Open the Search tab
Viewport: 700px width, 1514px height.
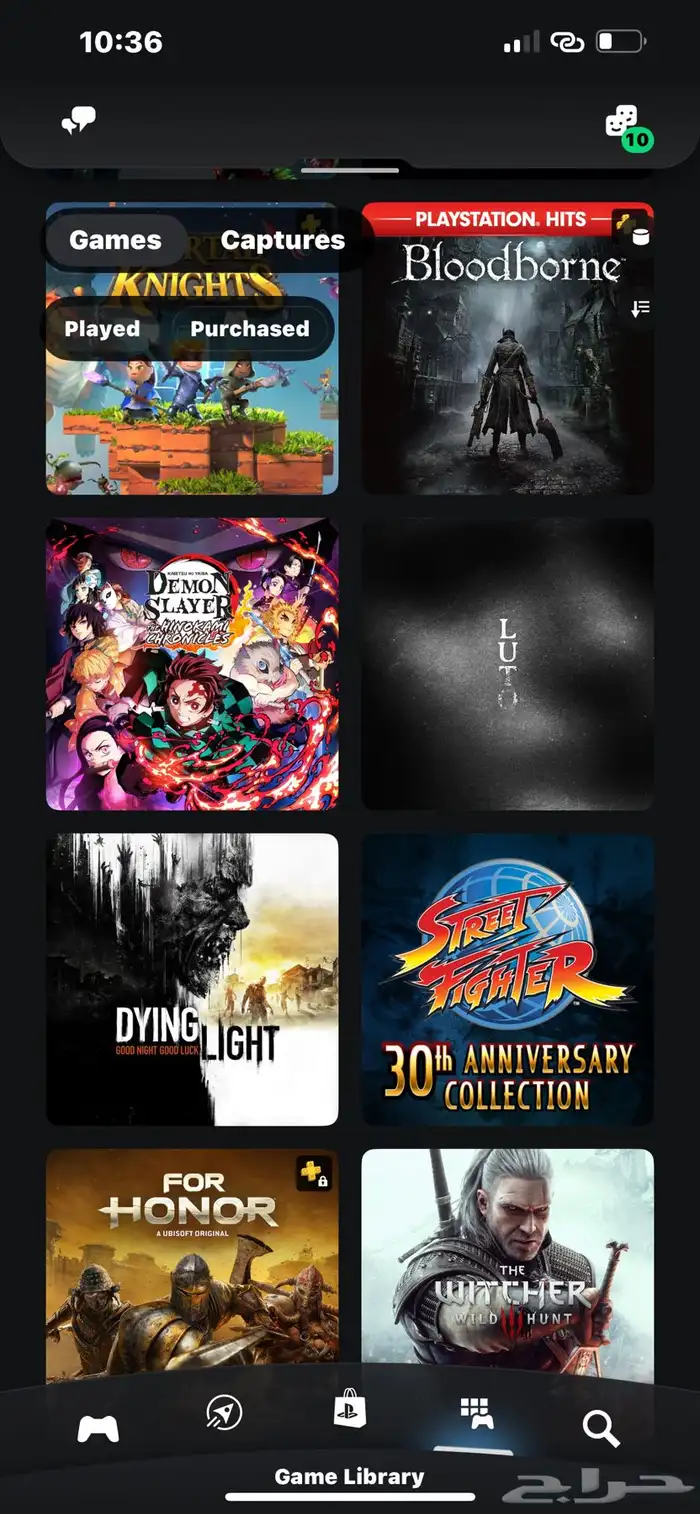point(601,1430)
